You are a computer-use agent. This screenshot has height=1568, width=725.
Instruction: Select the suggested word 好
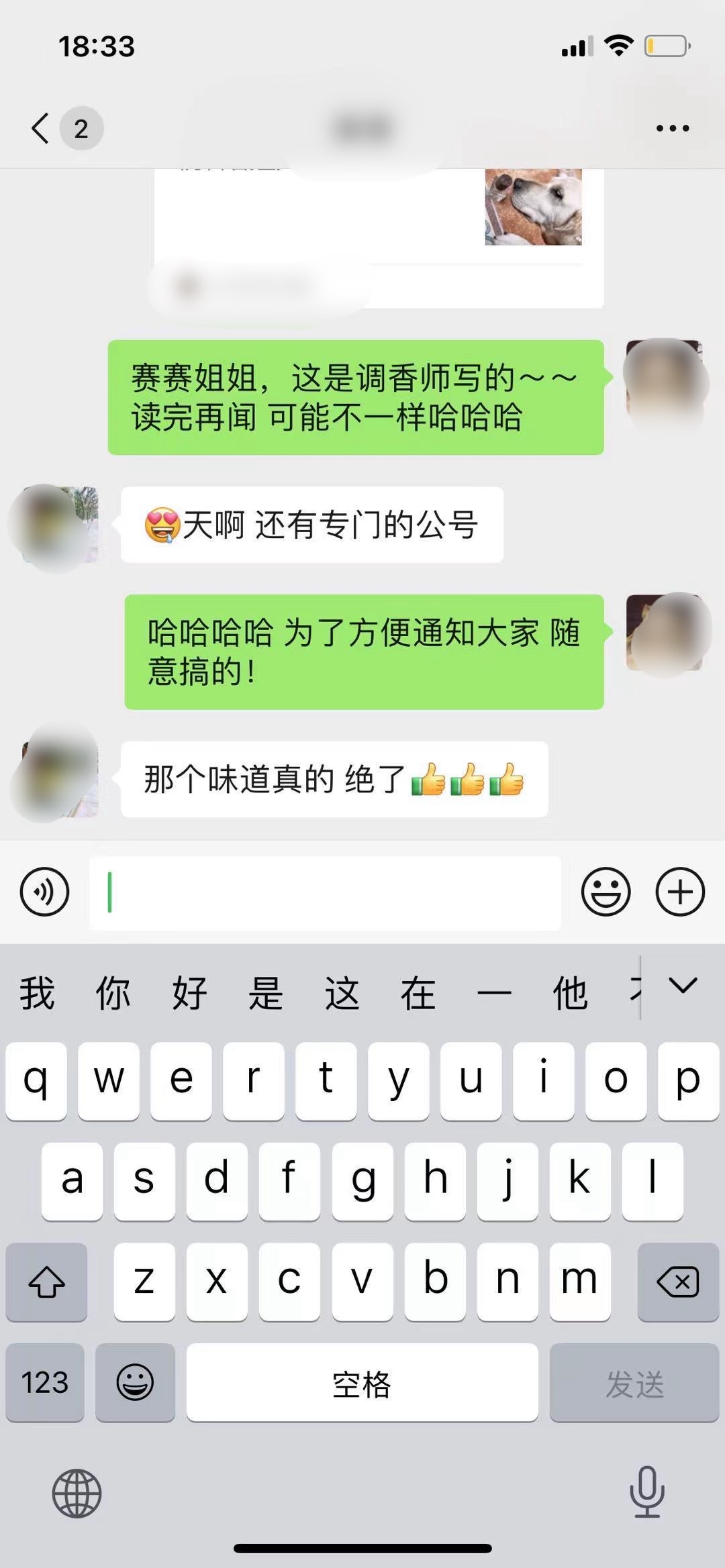(189, 992)
